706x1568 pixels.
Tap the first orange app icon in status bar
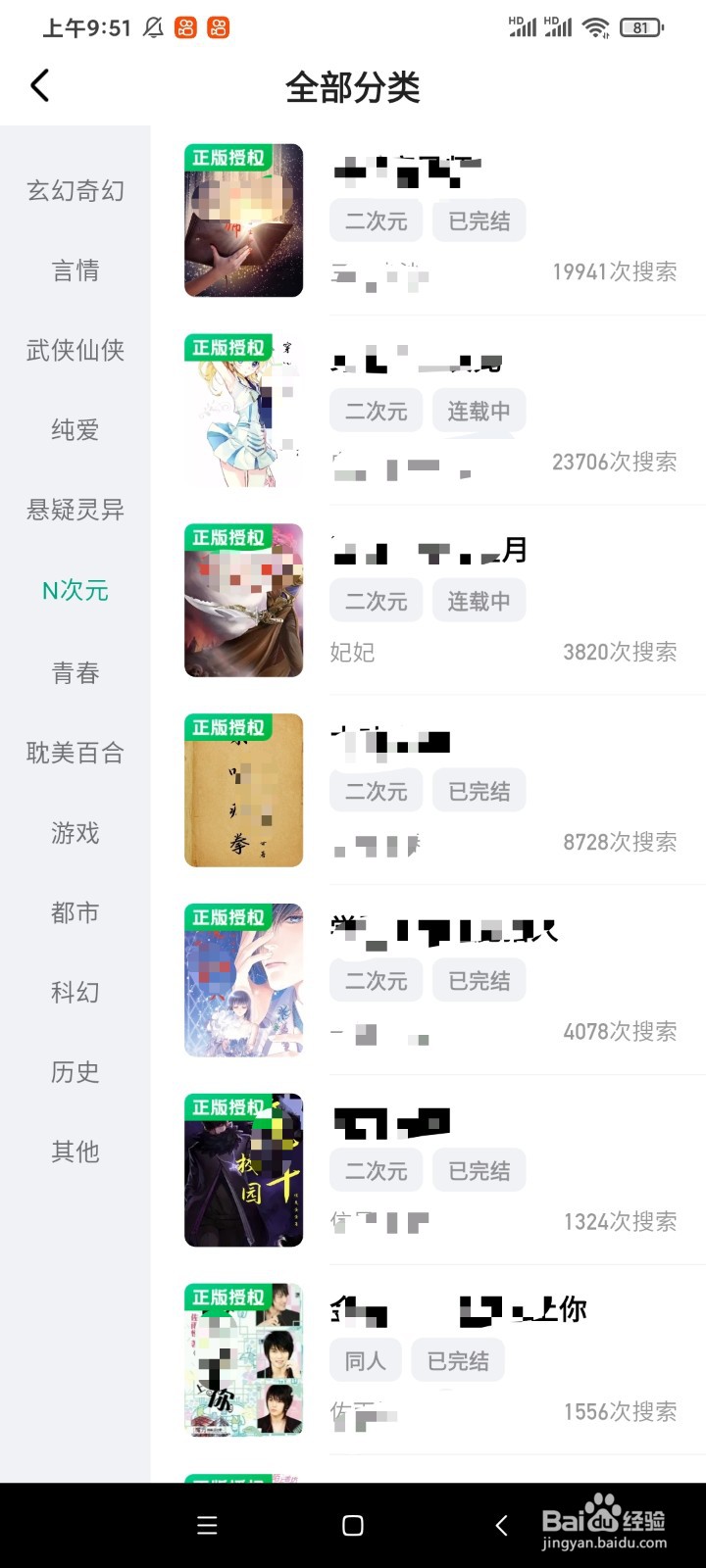(x=188, y=27)
